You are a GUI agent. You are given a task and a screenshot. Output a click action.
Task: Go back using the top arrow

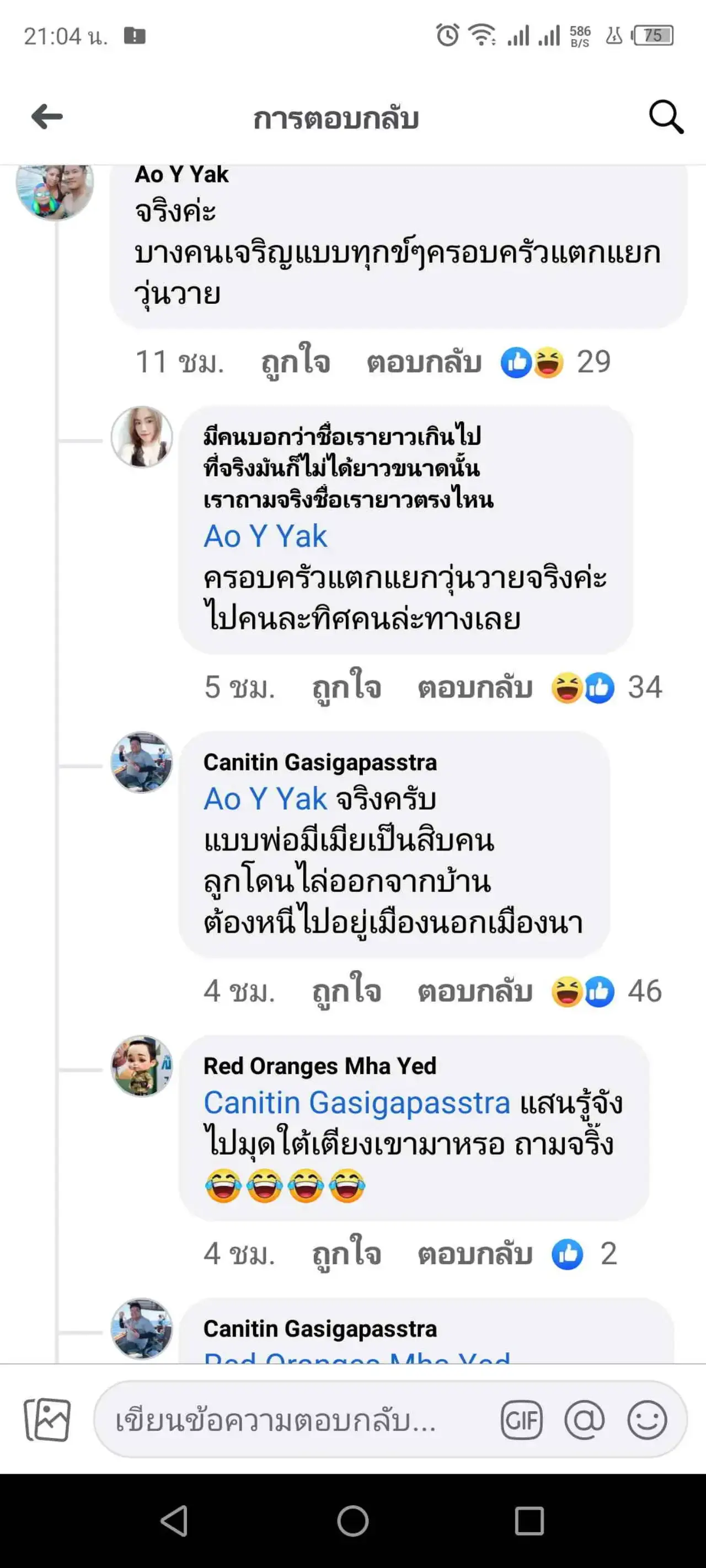(47, 117)
